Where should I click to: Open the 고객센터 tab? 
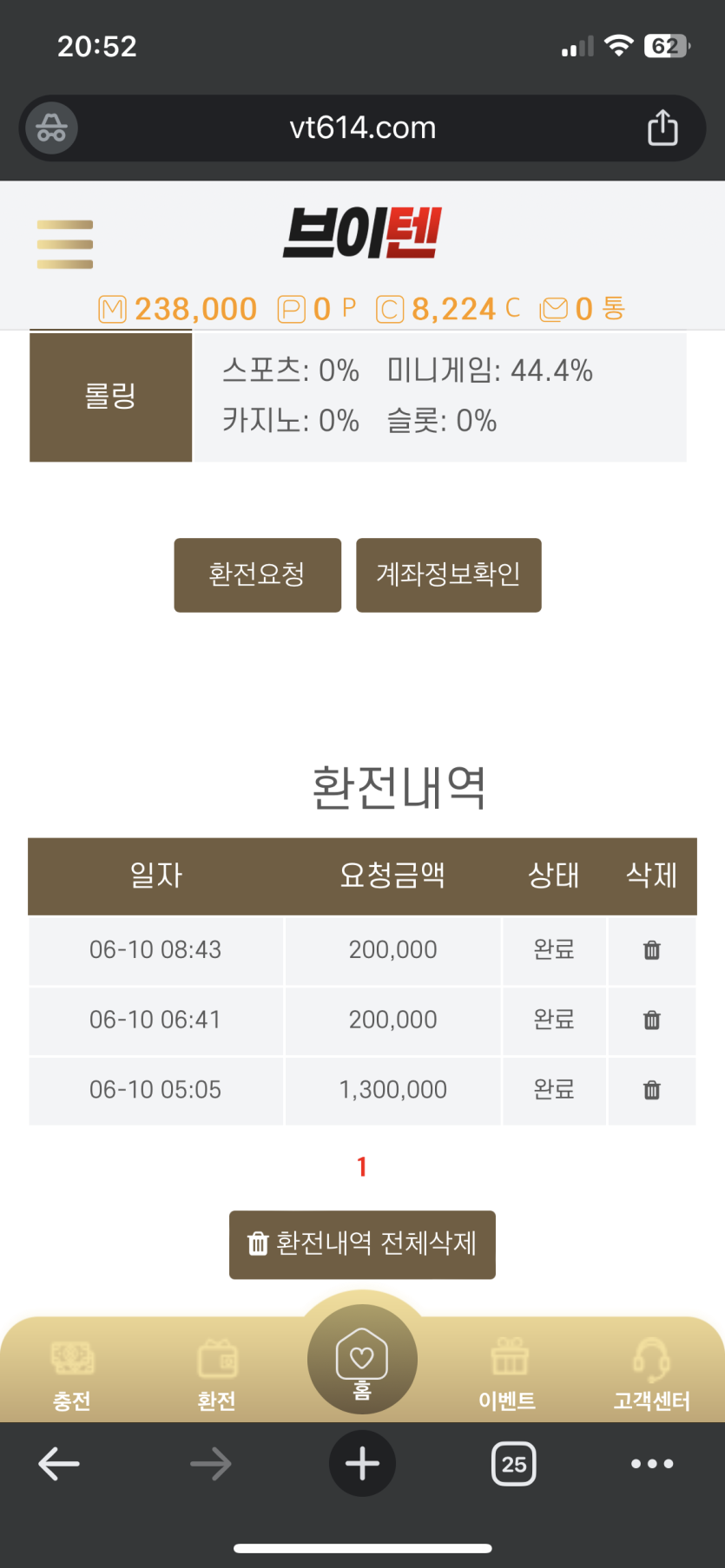click(x=651, y=1375)
